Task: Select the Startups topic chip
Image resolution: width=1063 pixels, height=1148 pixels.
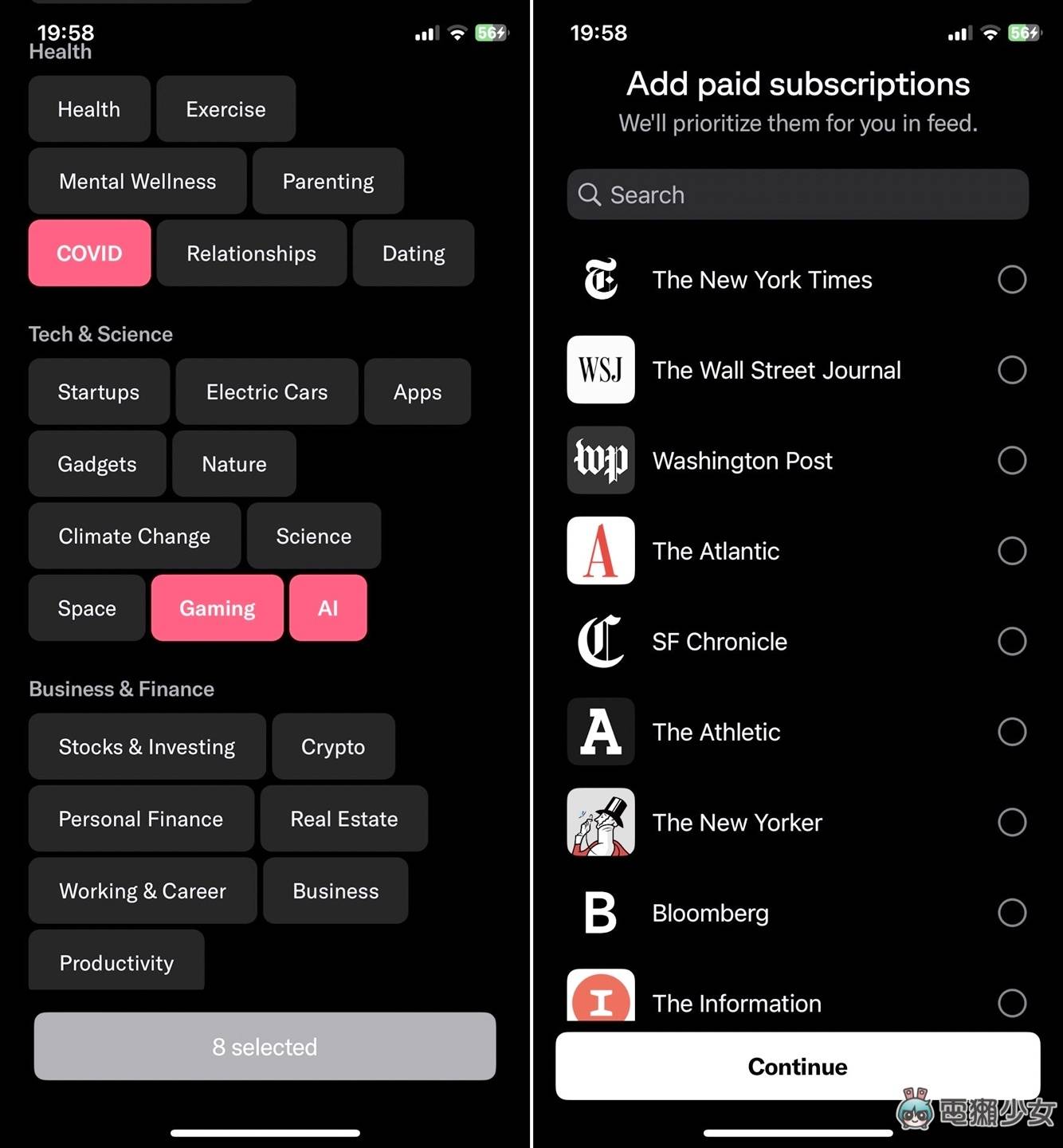Action: coord(99,392)
